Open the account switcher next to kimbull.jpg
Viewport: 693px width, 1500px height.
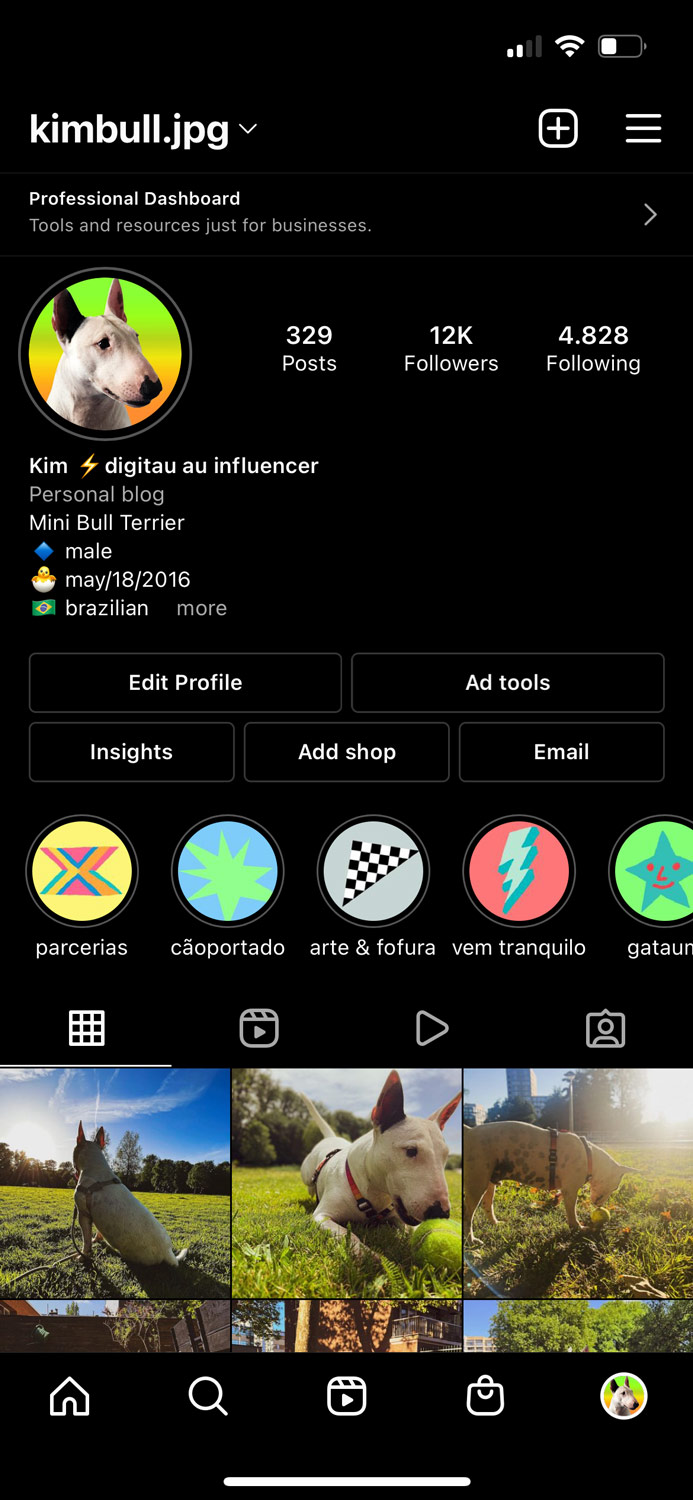(248, 129)
